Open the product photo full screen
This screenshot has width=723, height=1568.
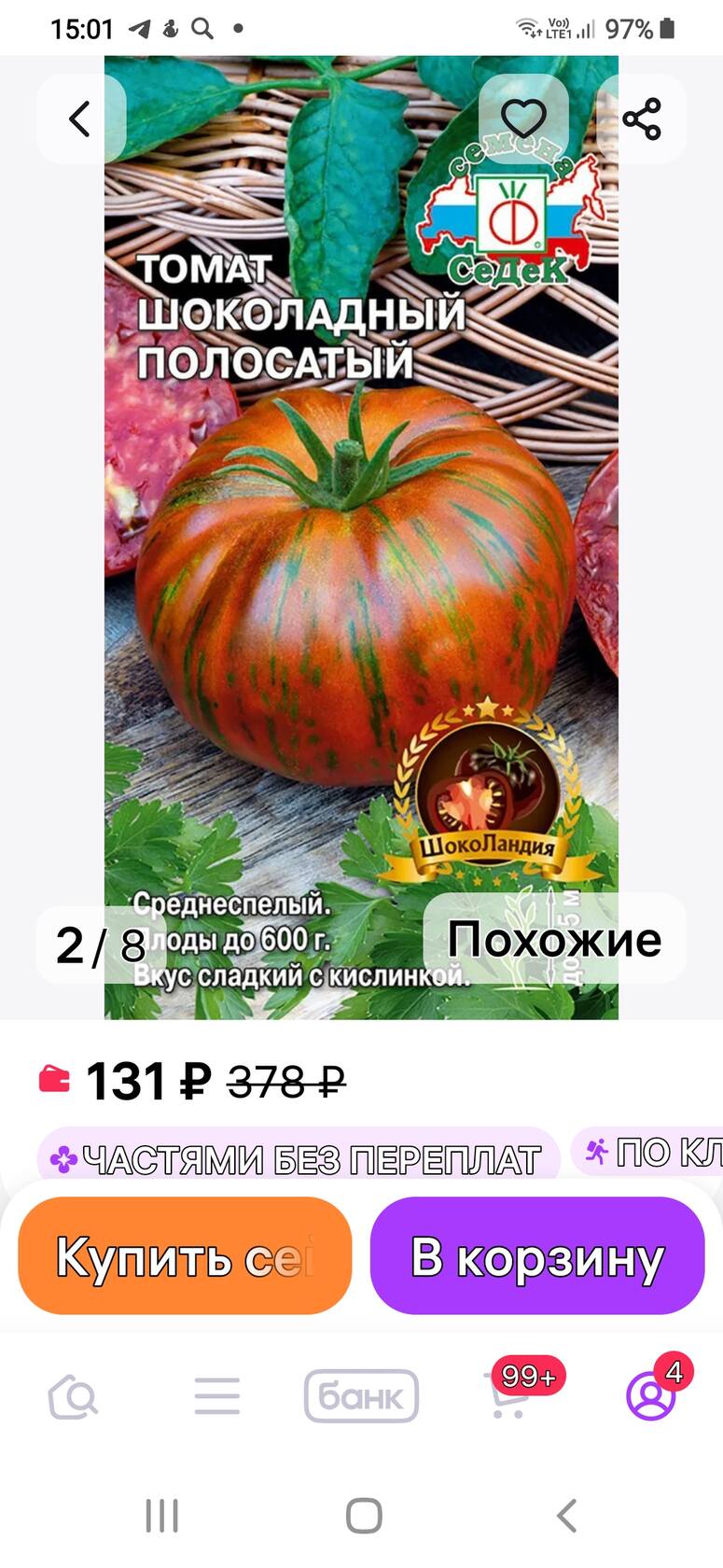361,560
